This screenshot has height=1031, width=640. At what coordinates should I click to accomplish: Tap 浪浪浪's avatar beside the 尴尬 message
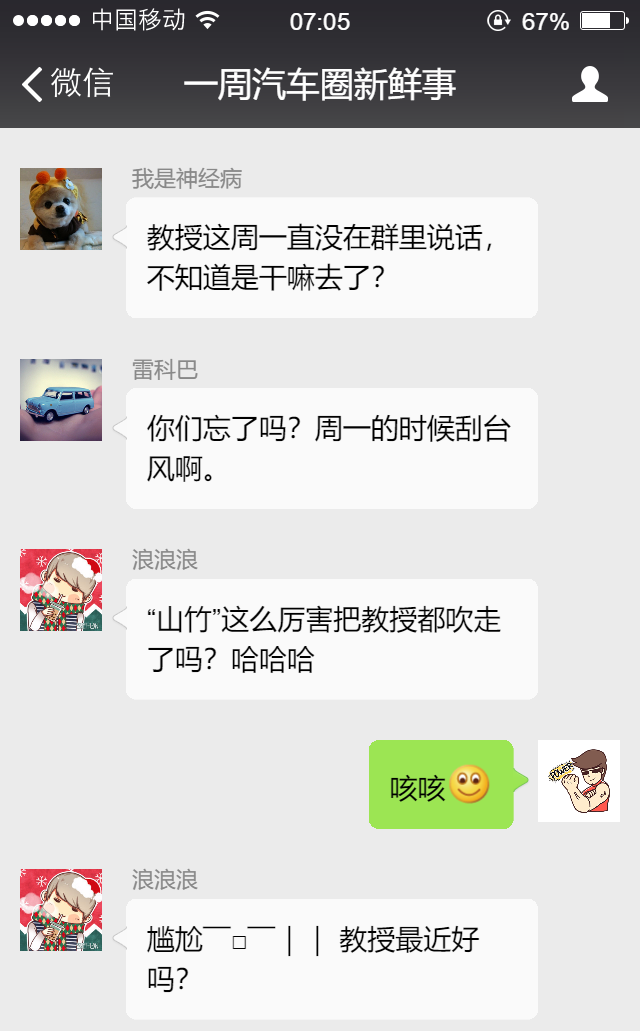tap(61, 910)
